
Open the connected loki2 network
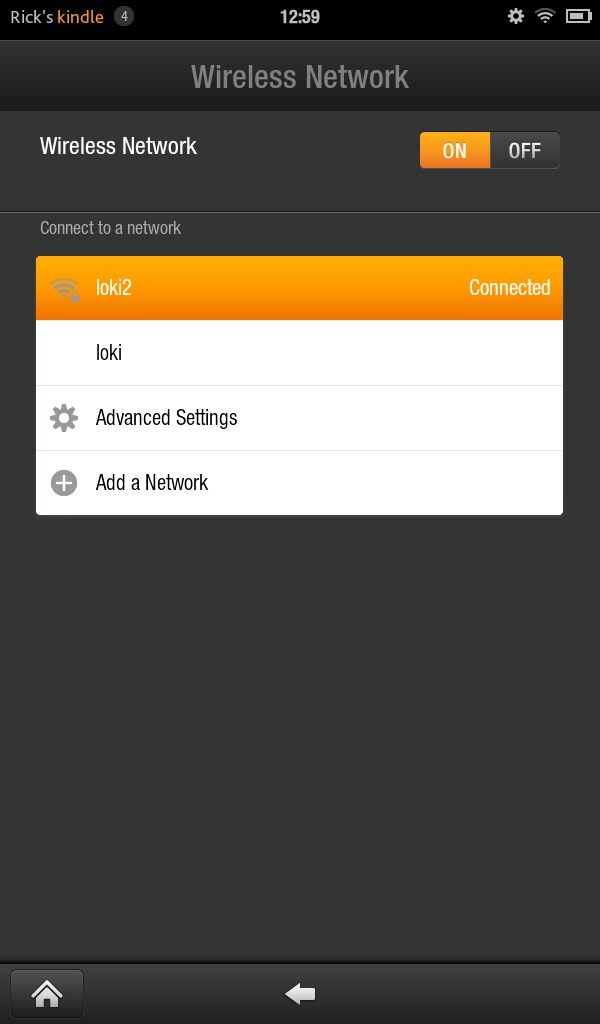click(299, 288)
